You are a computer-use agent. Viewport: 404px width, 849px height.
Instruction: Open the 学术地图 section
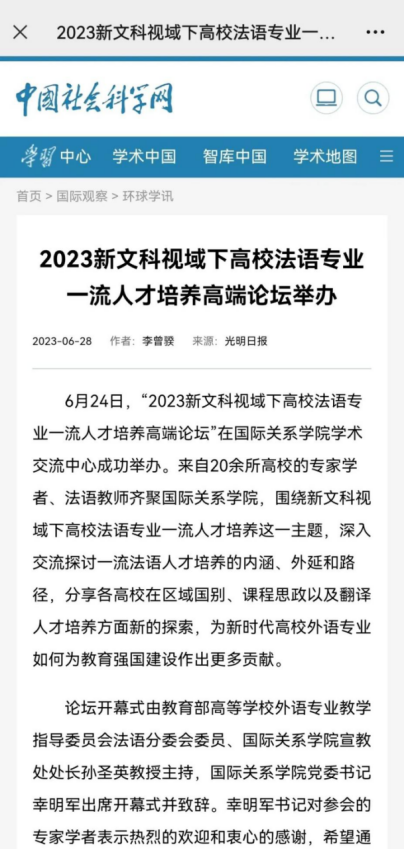pos(325,156)
